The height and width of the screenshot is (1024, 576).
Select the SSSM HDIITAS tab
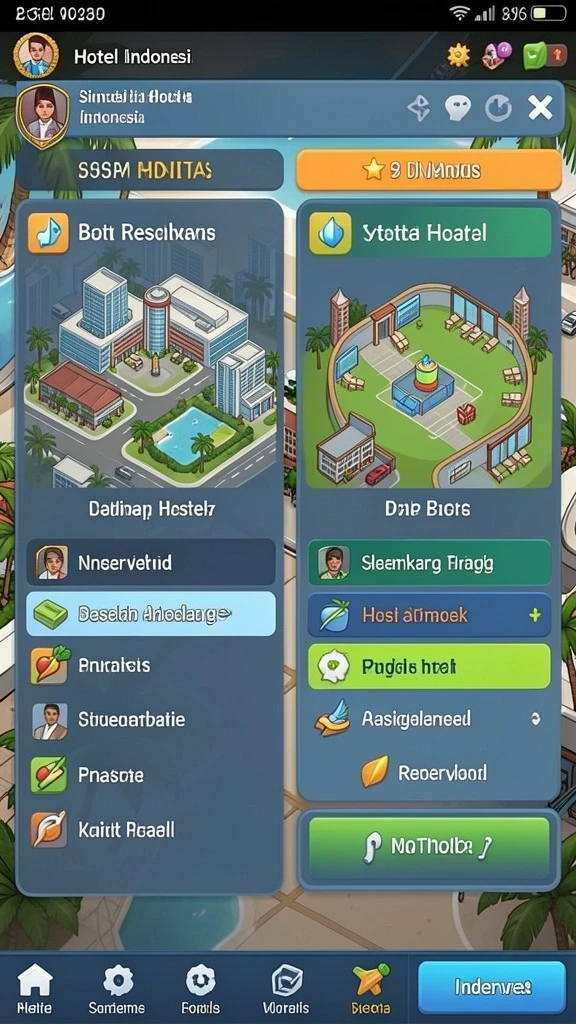(x=150, y=170)
